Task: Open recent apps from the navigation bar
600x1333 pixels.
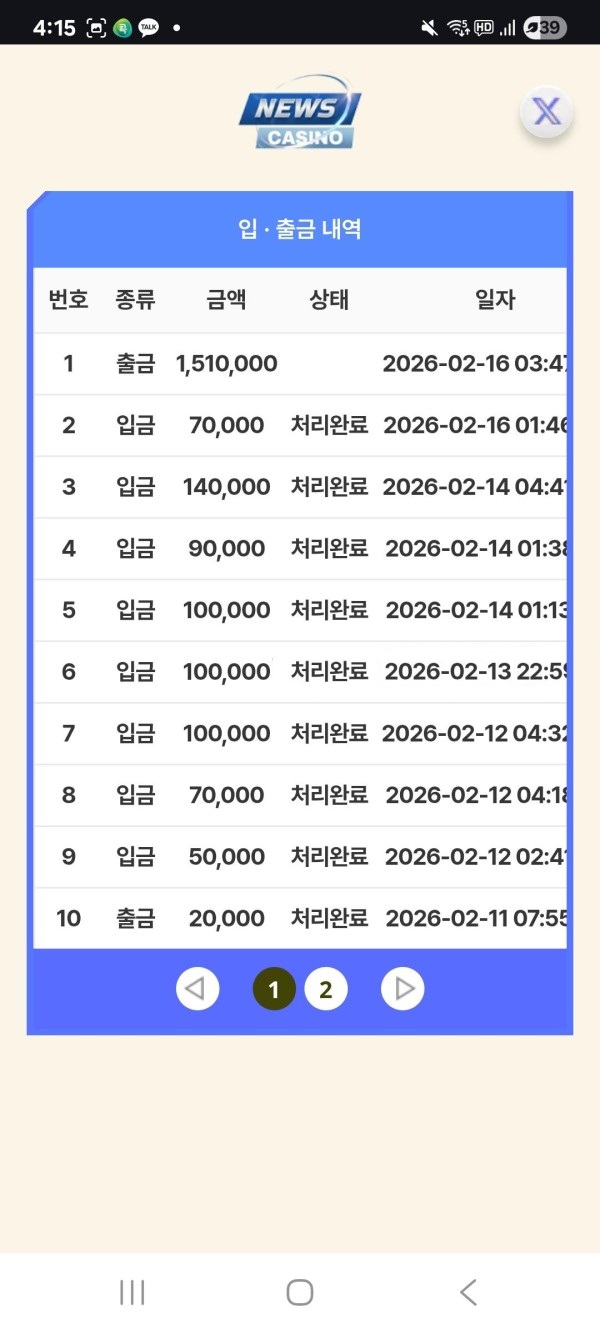Action: pos(132,1292)
